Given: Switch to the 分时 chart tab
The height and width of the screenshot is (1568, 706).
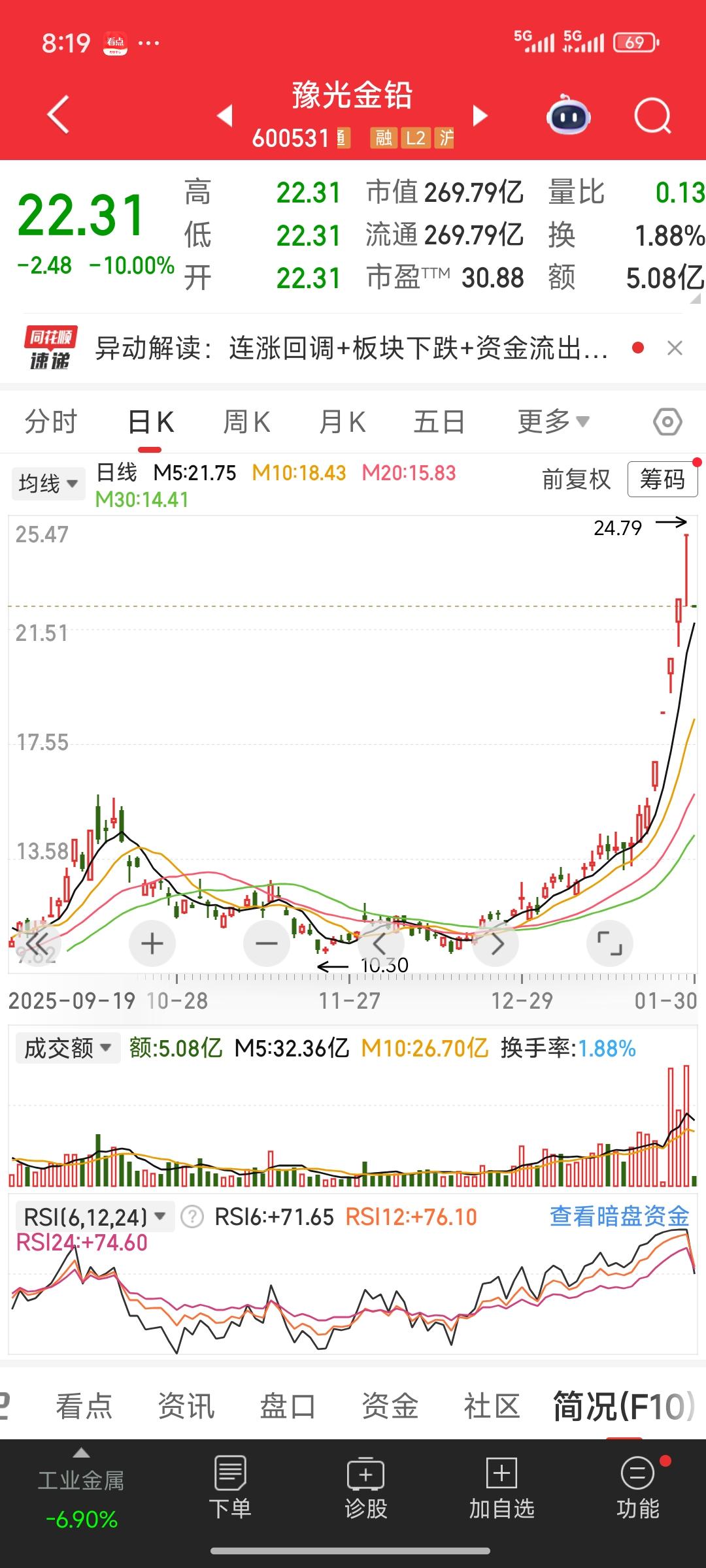Looking at the screenshot, I should click(51, 422).
